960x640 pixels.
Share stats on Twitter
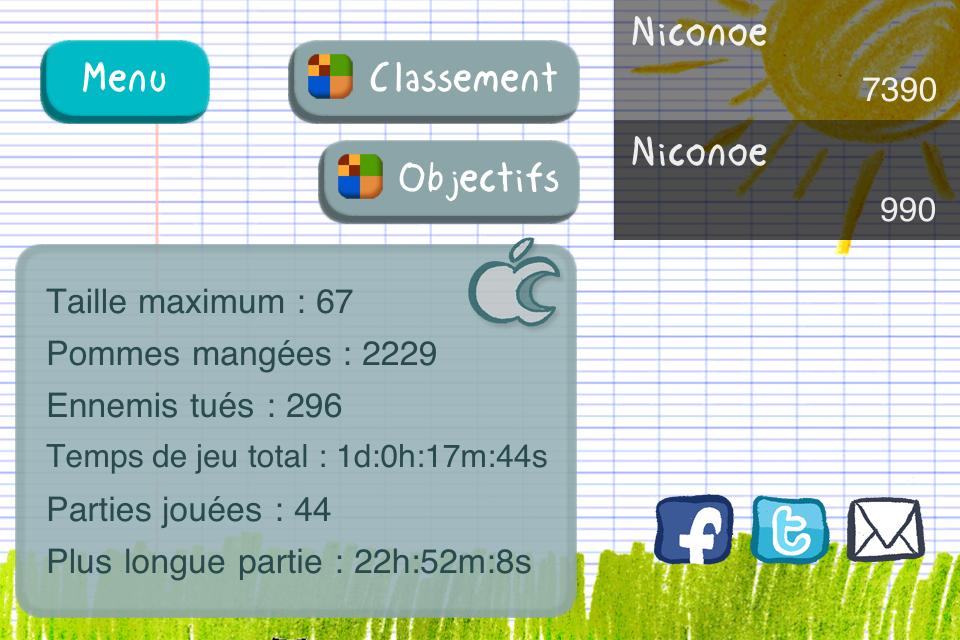[789, 530]
